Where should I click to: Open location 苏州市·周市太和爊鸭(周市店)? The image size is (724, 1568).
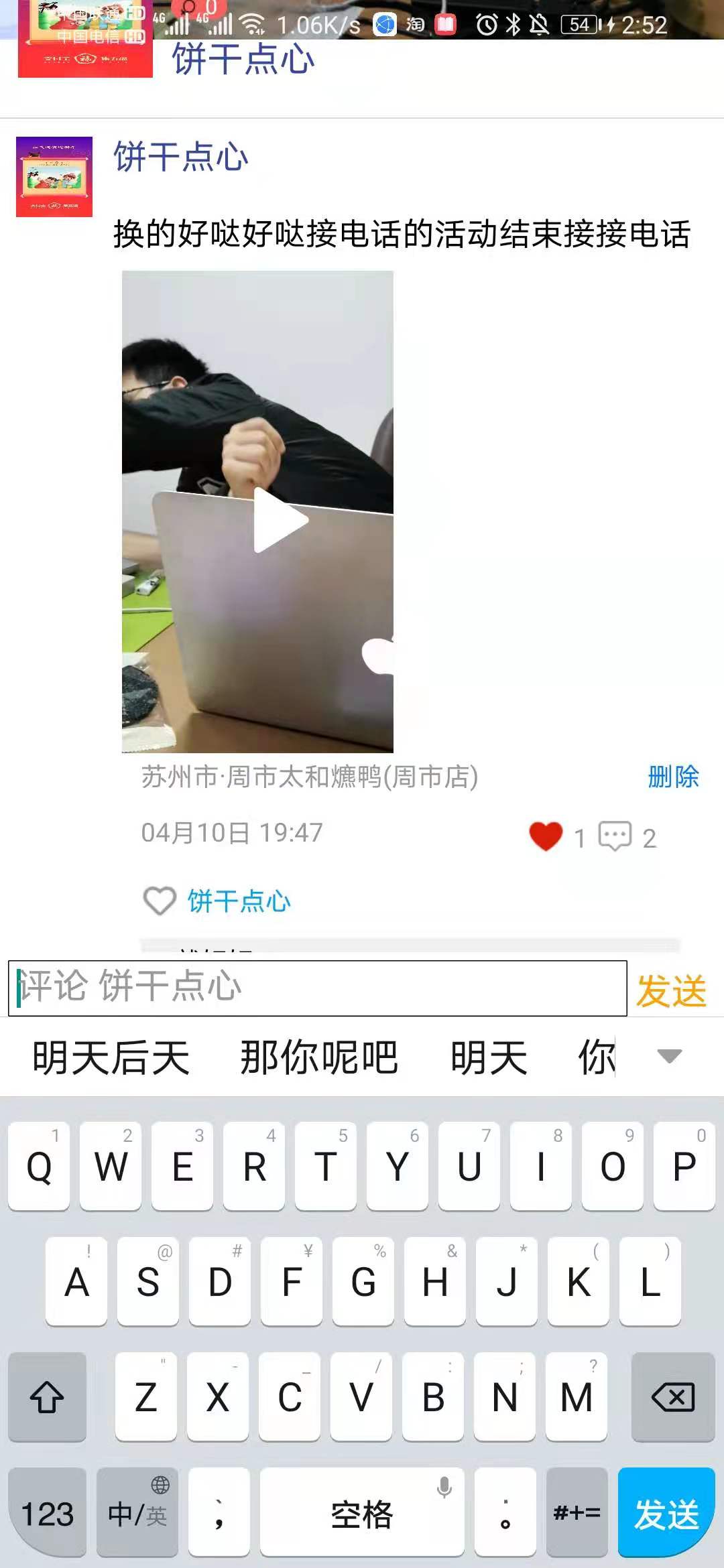pos(309,777)
